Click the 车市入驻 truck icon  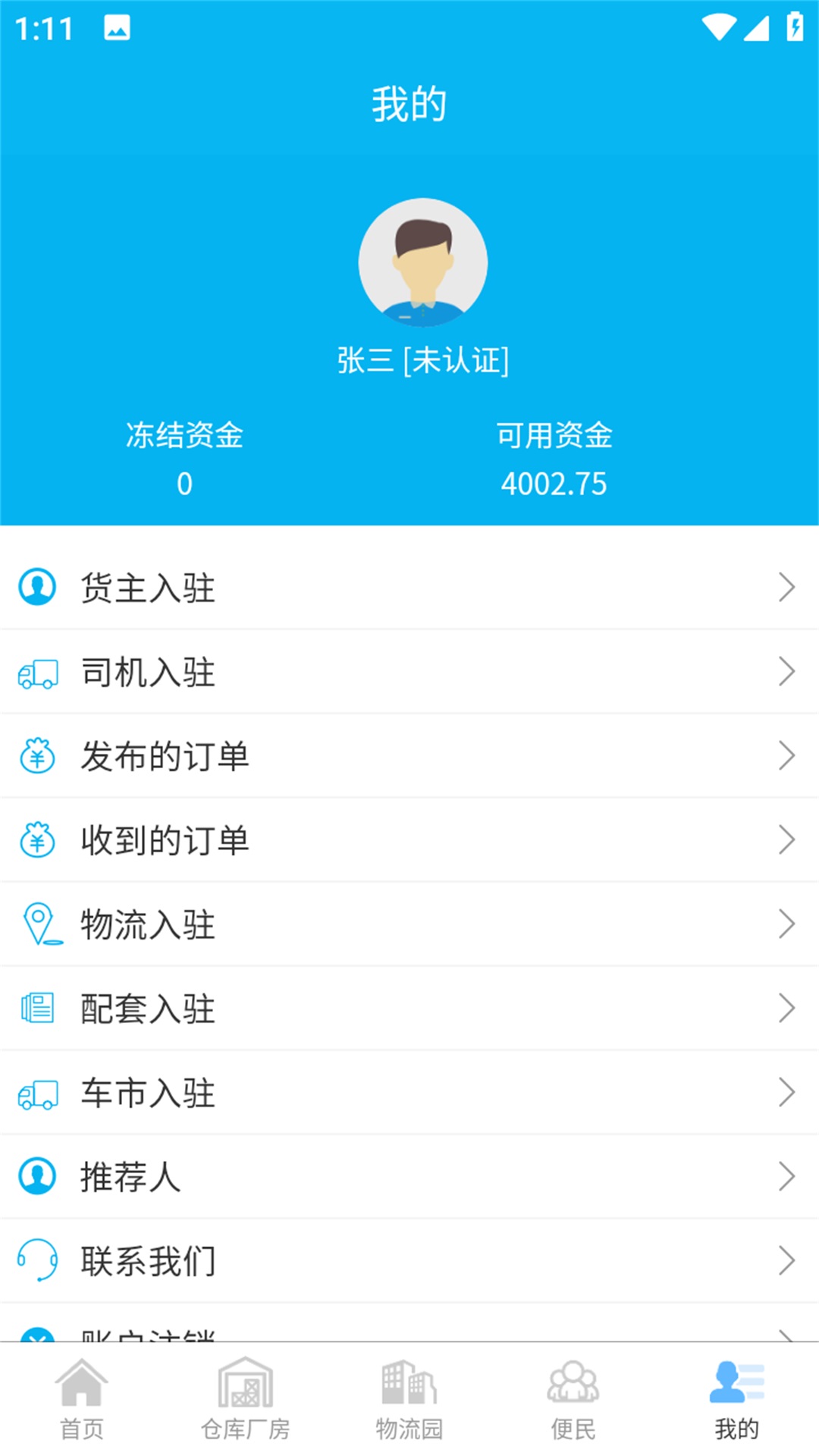(x=36, y=1093)
